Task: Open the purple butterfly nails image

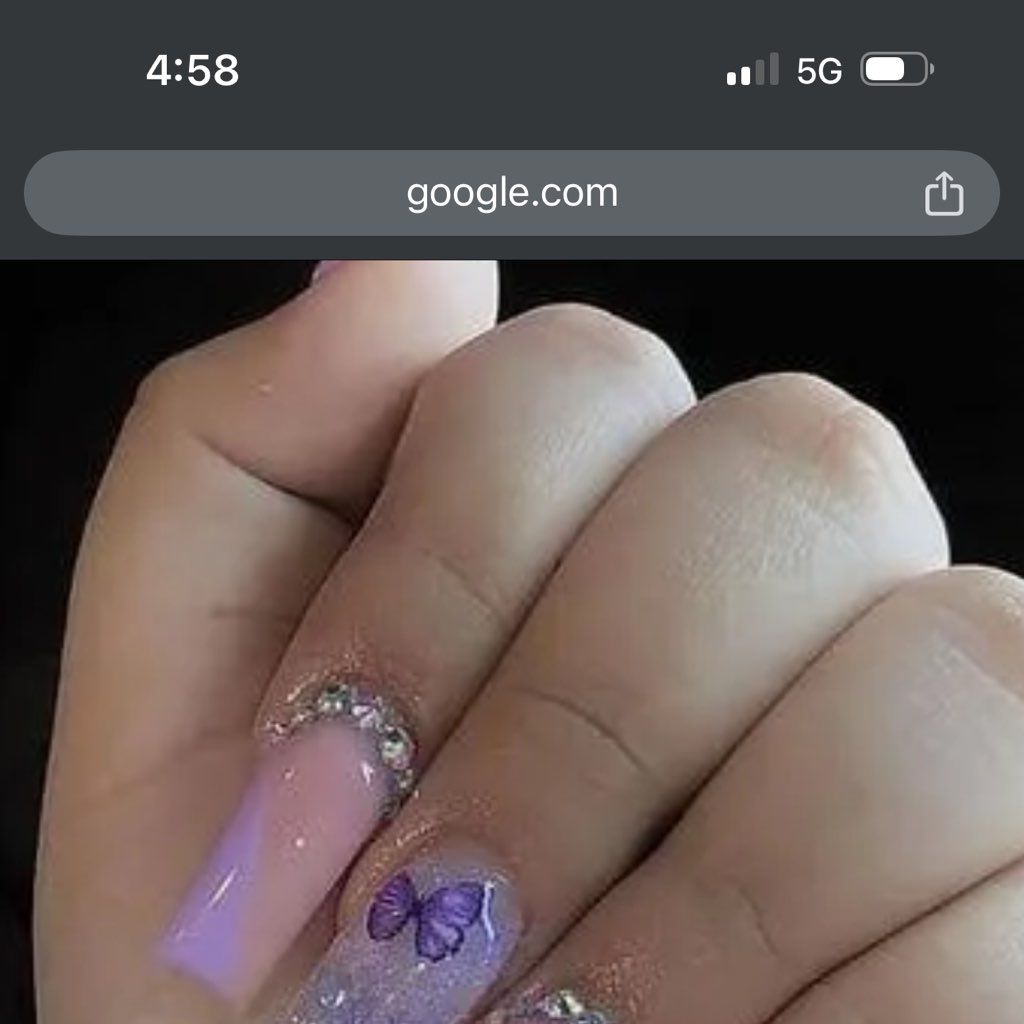Action: click(512, 640)
